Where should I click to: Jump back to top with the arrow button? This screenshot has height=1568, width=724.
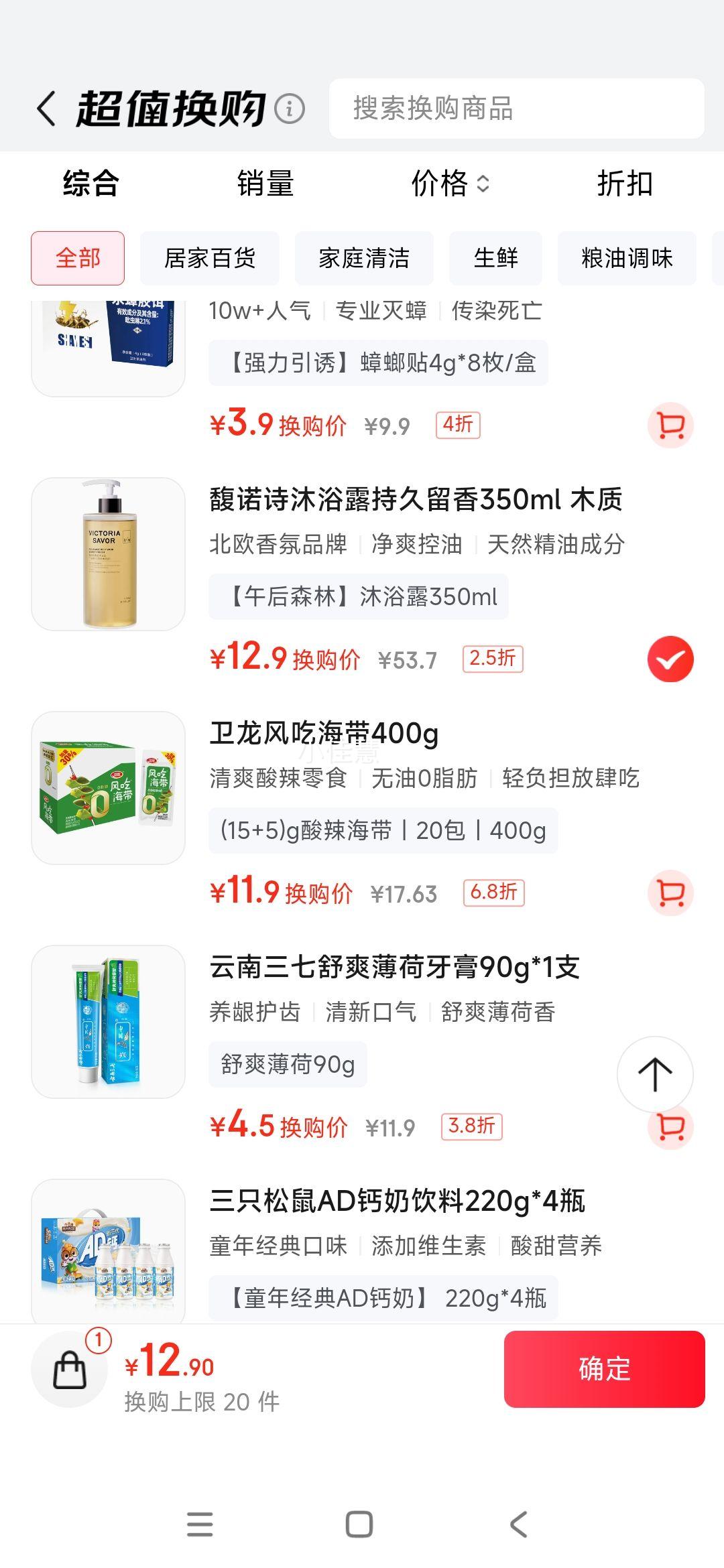tap(655, 1074)
